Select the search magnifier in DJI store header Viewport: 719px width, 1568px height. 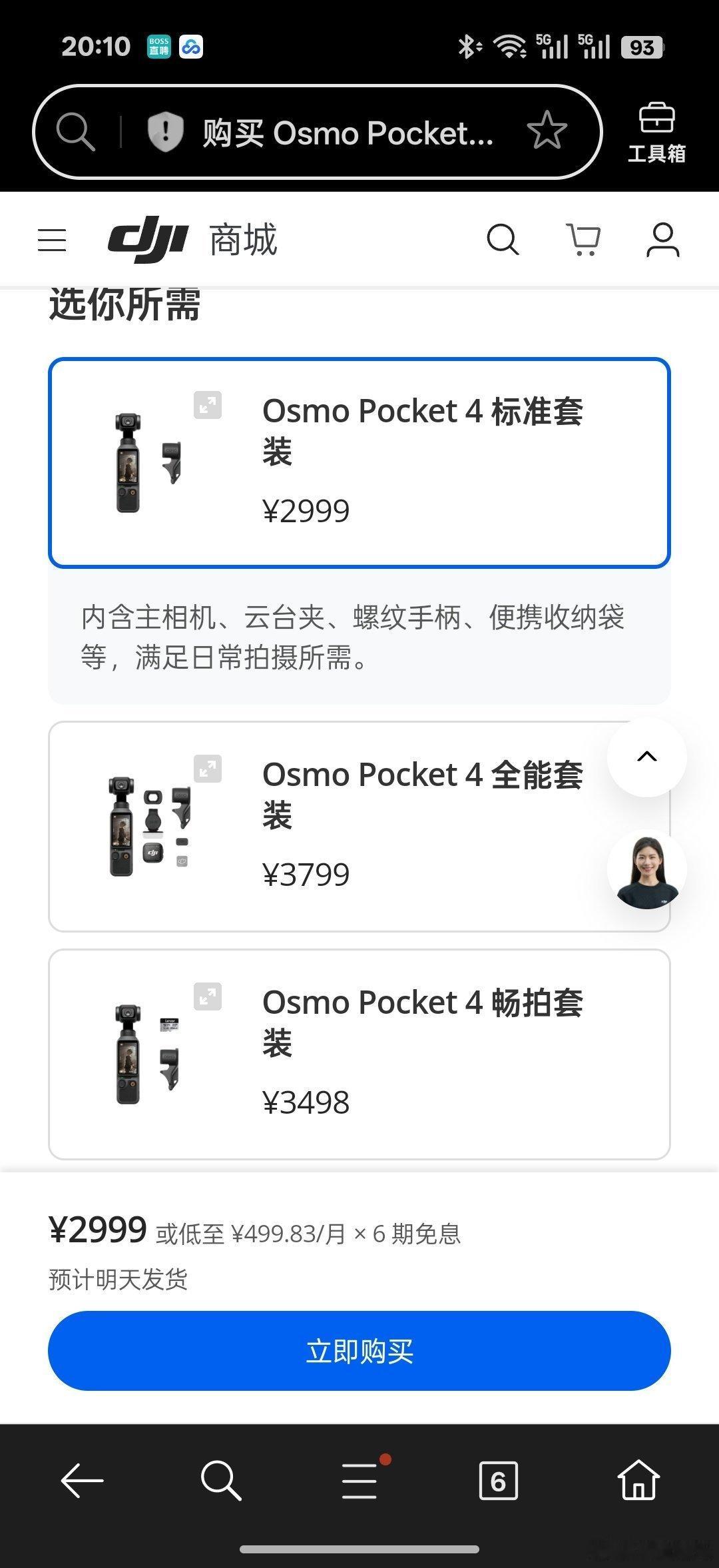pyautogui.click(x=503, y=239)
